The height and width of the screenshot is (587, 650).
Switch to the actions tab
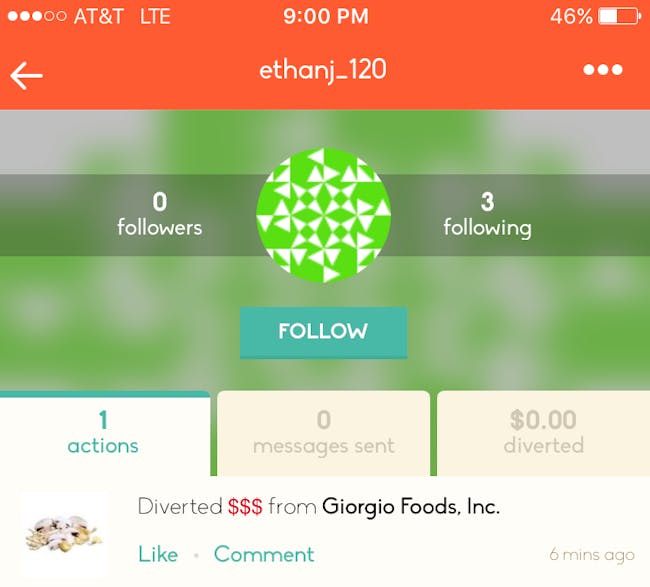pos(104,433)
